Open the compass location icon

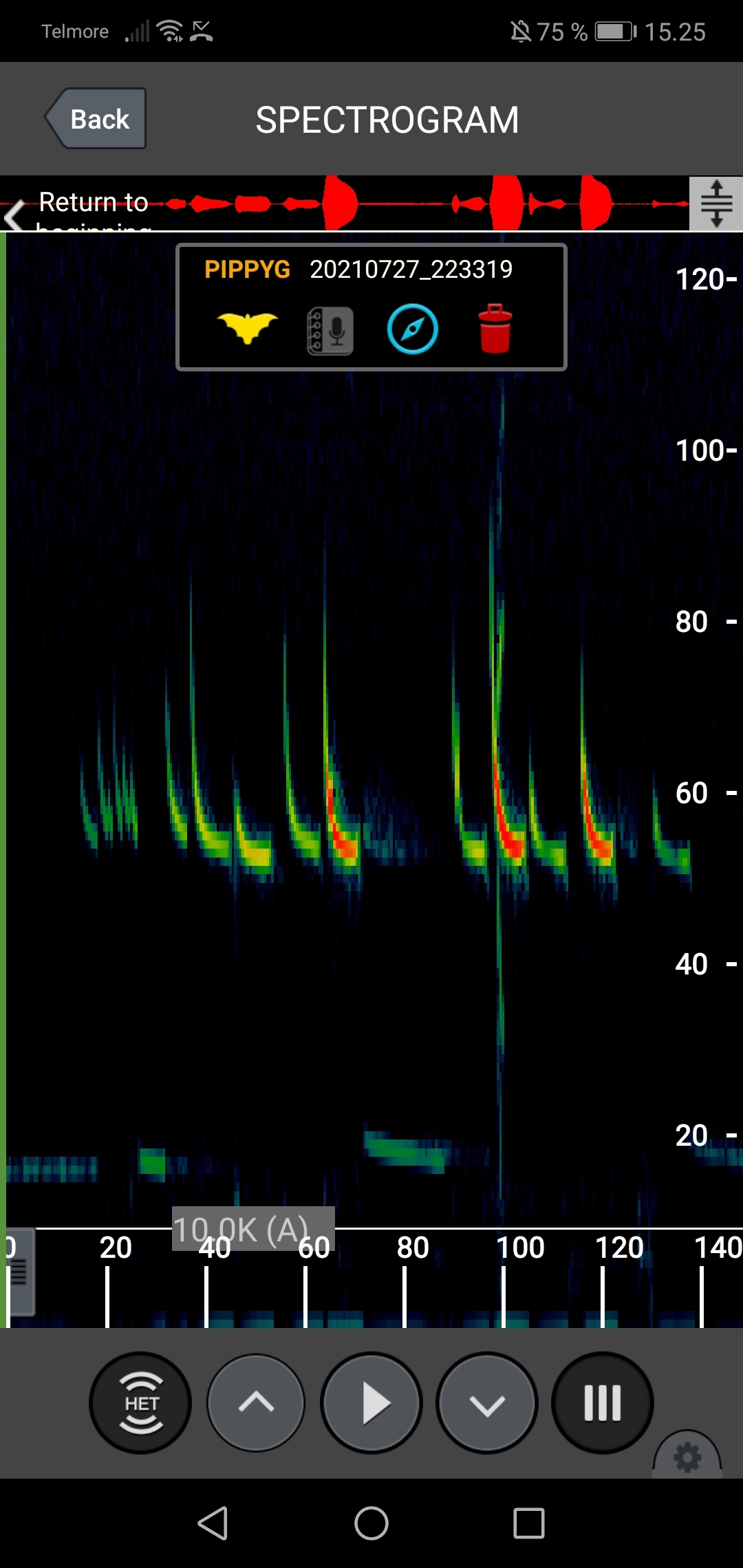tap(412, 329)
